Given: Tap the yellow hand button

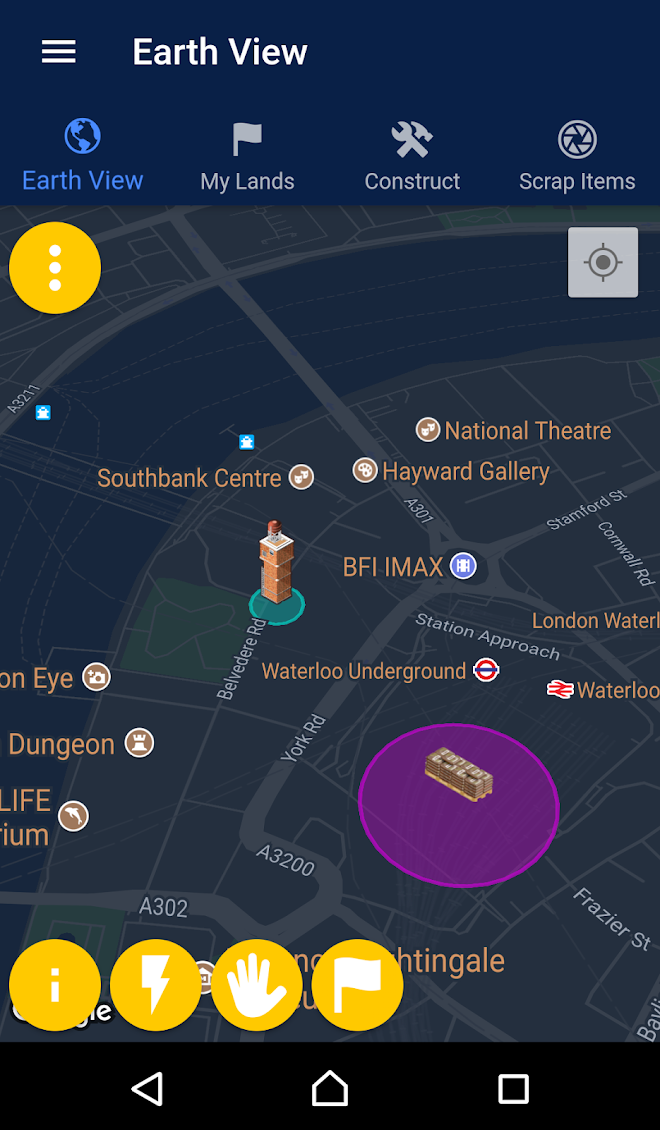Looking at the screenshot, I should tap(257, 985).
